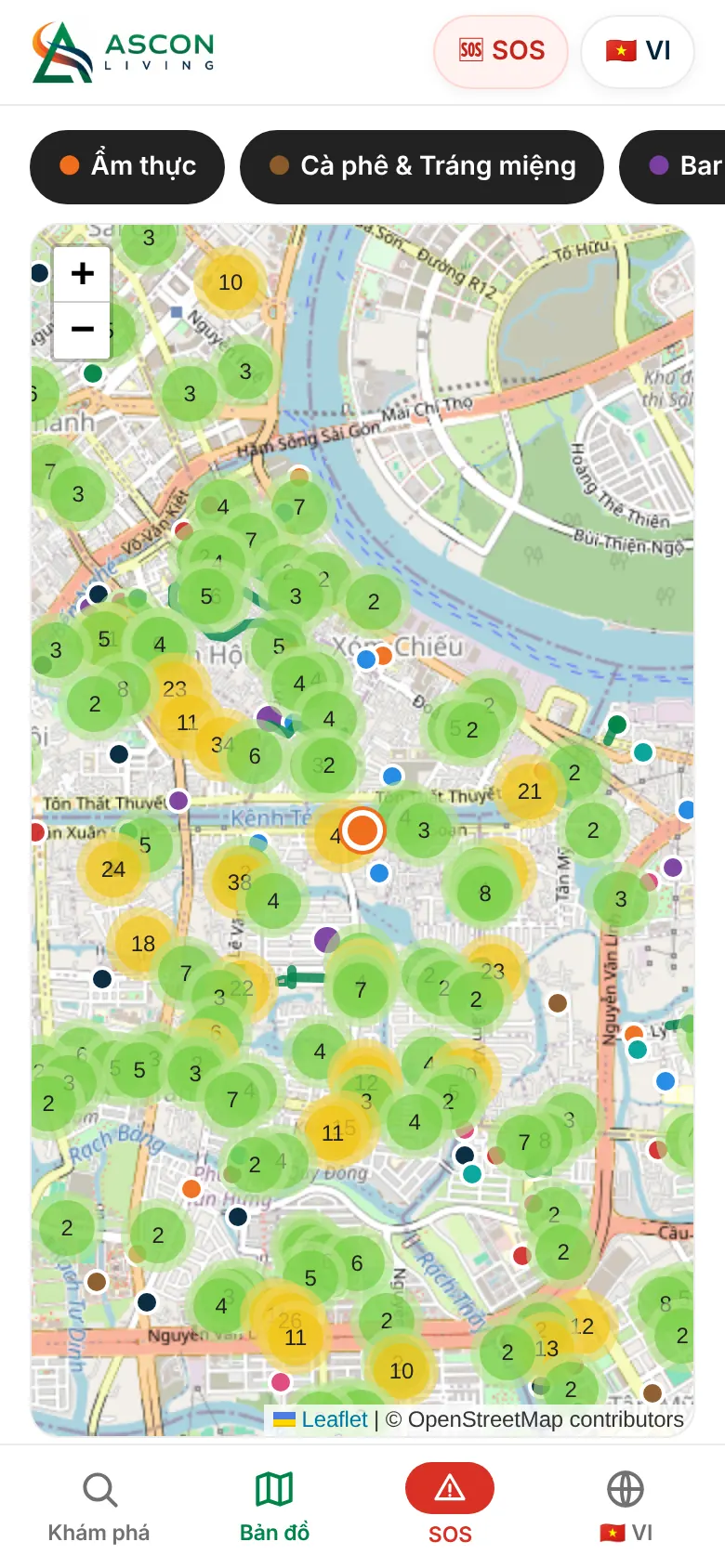Switch to the Khám phá tab
725x1568 pixels.
click(x=99, y=1507)
